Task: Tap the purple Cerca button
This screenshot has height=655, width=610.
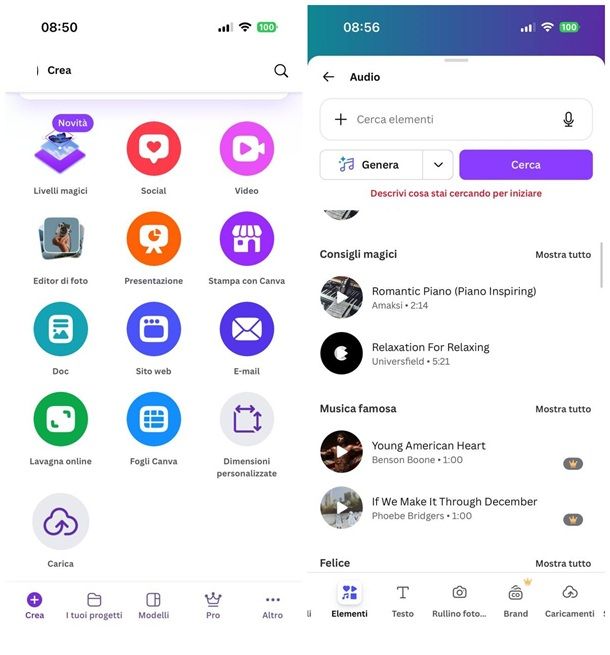Action: (x=525, y=165)
